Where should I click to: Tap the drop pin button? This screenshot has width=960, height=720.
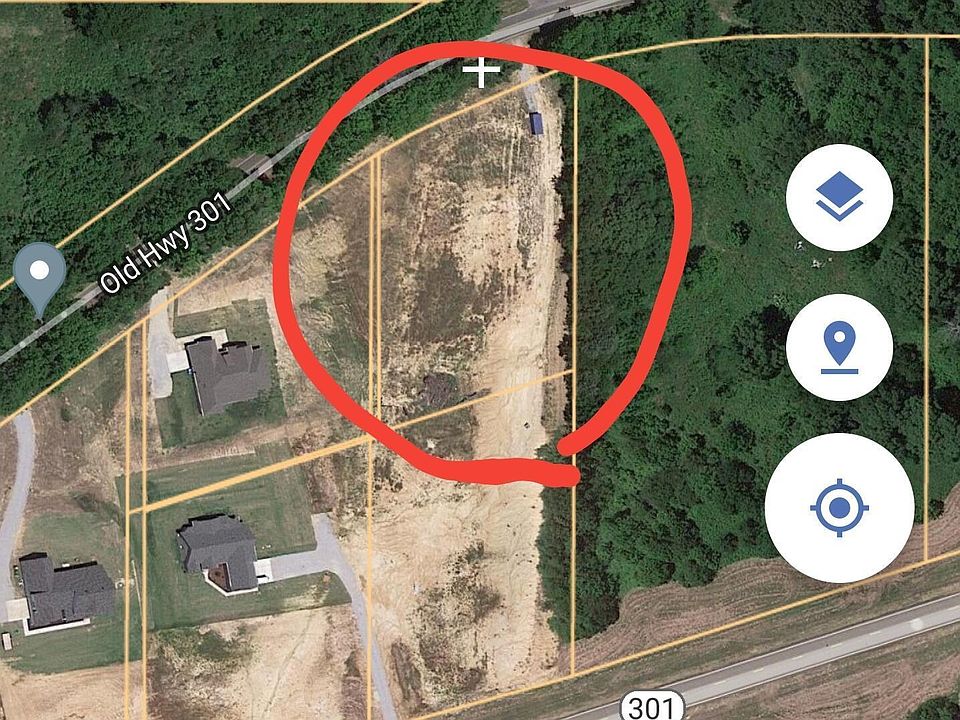[839, 348]
